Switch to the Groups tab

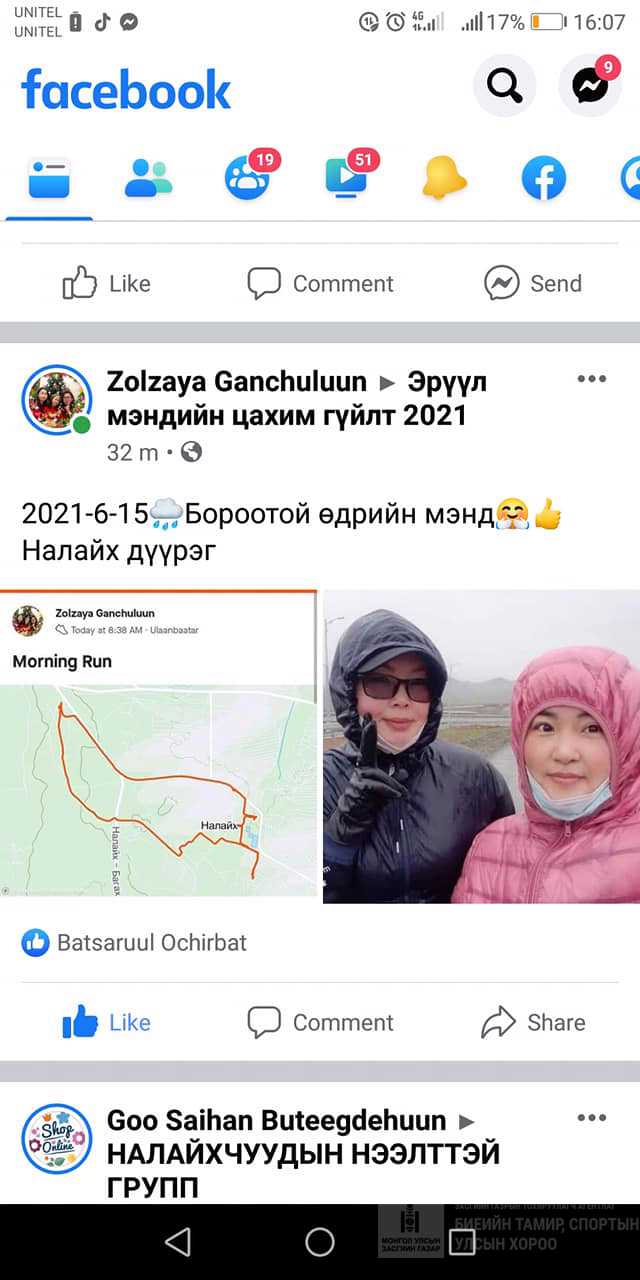coord(246,180)
